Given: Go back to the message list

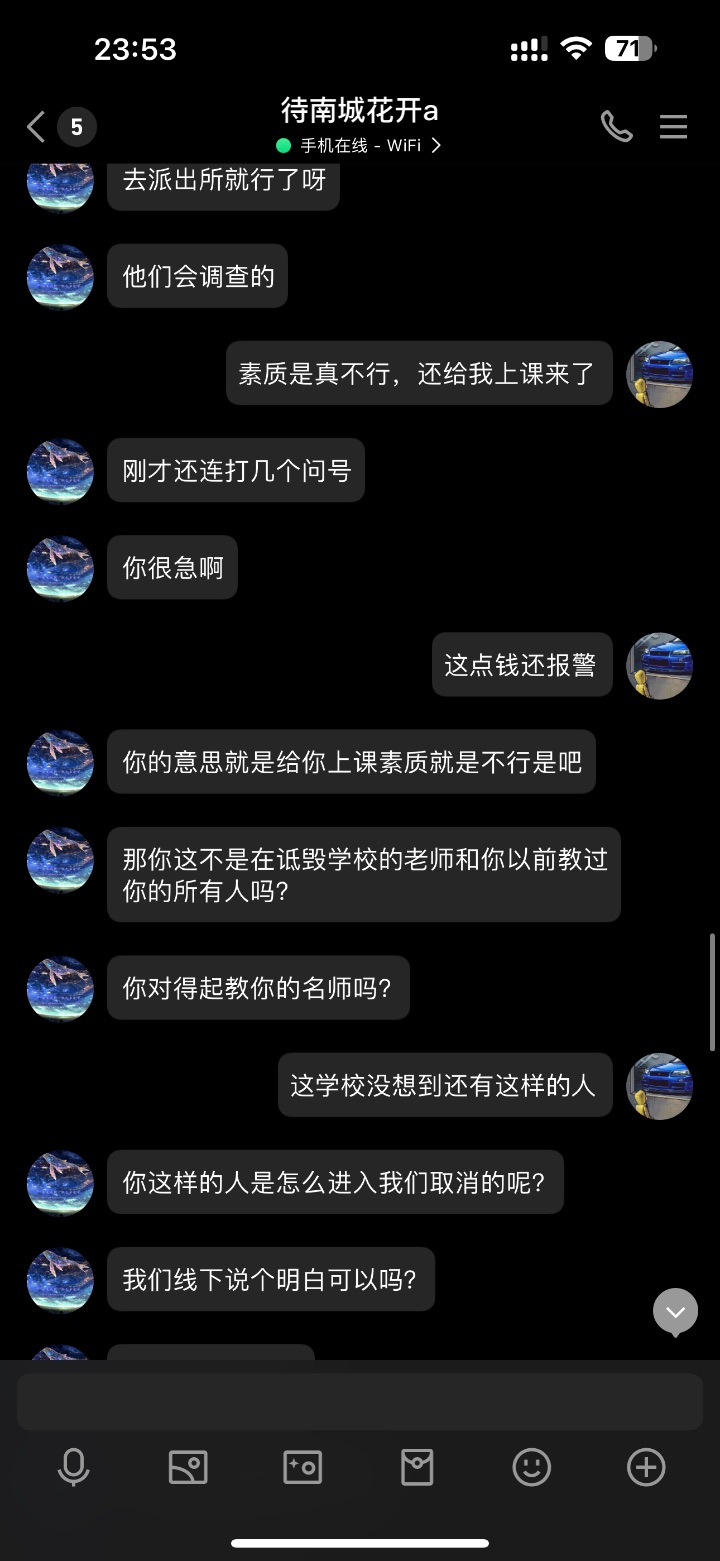Looking at the screenshot, I should click(37, 127).
